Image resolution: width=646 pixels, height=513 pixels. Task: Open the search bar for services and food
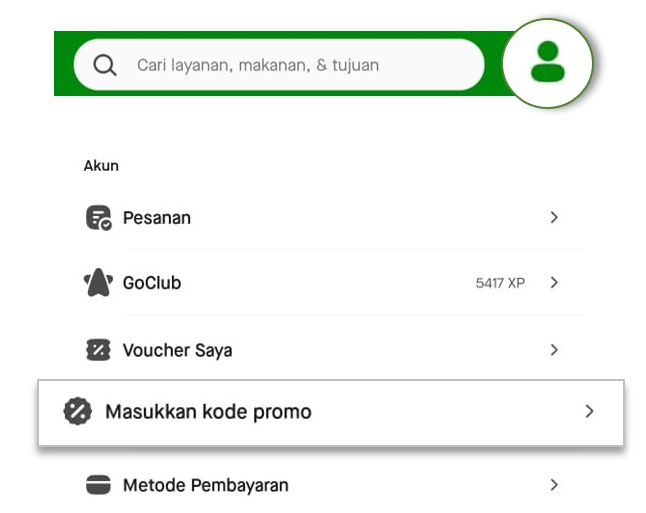click(278, 65)
